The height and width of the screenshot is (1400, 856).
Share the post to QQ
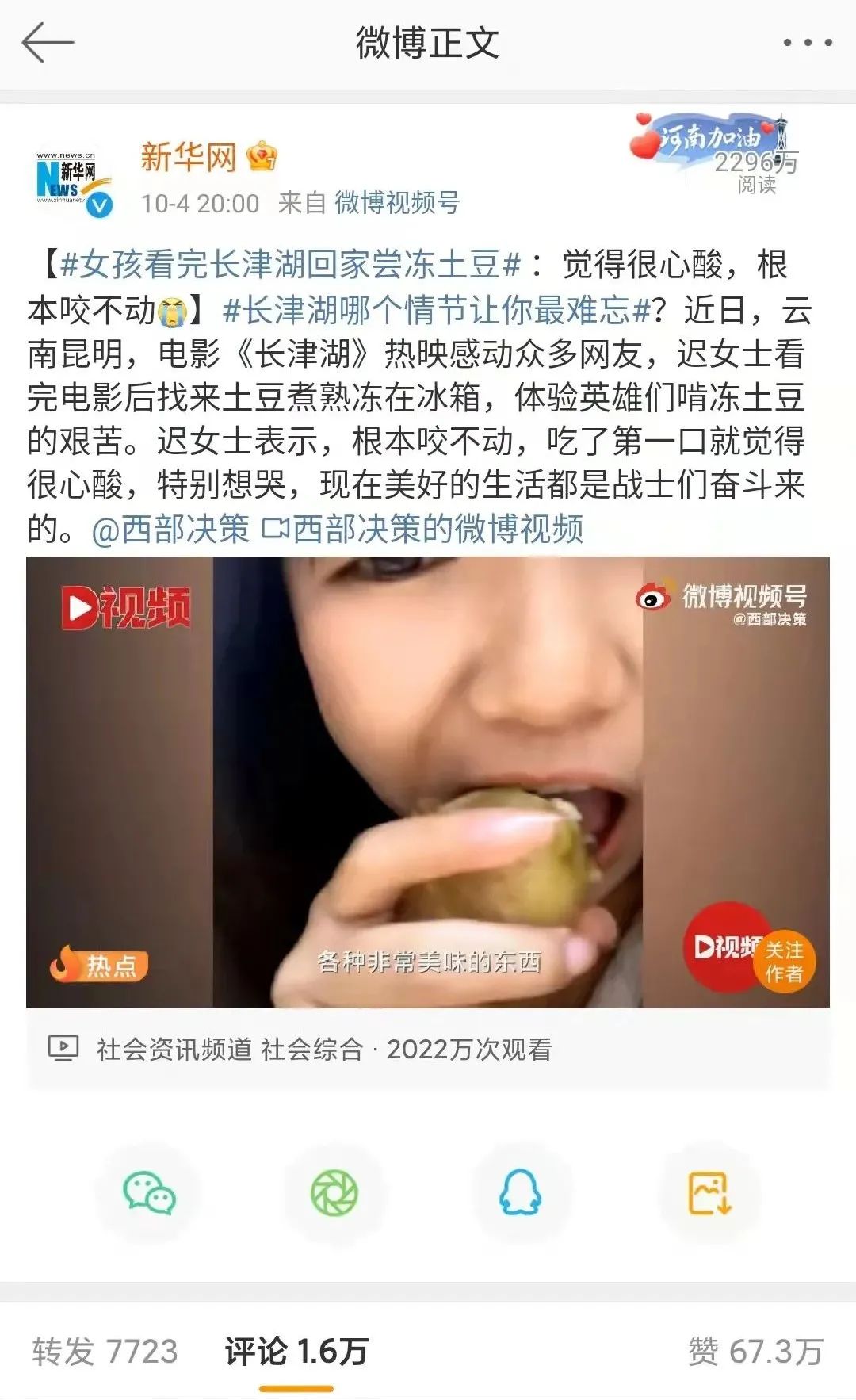pyautogui.click(x=521, y=1193)
